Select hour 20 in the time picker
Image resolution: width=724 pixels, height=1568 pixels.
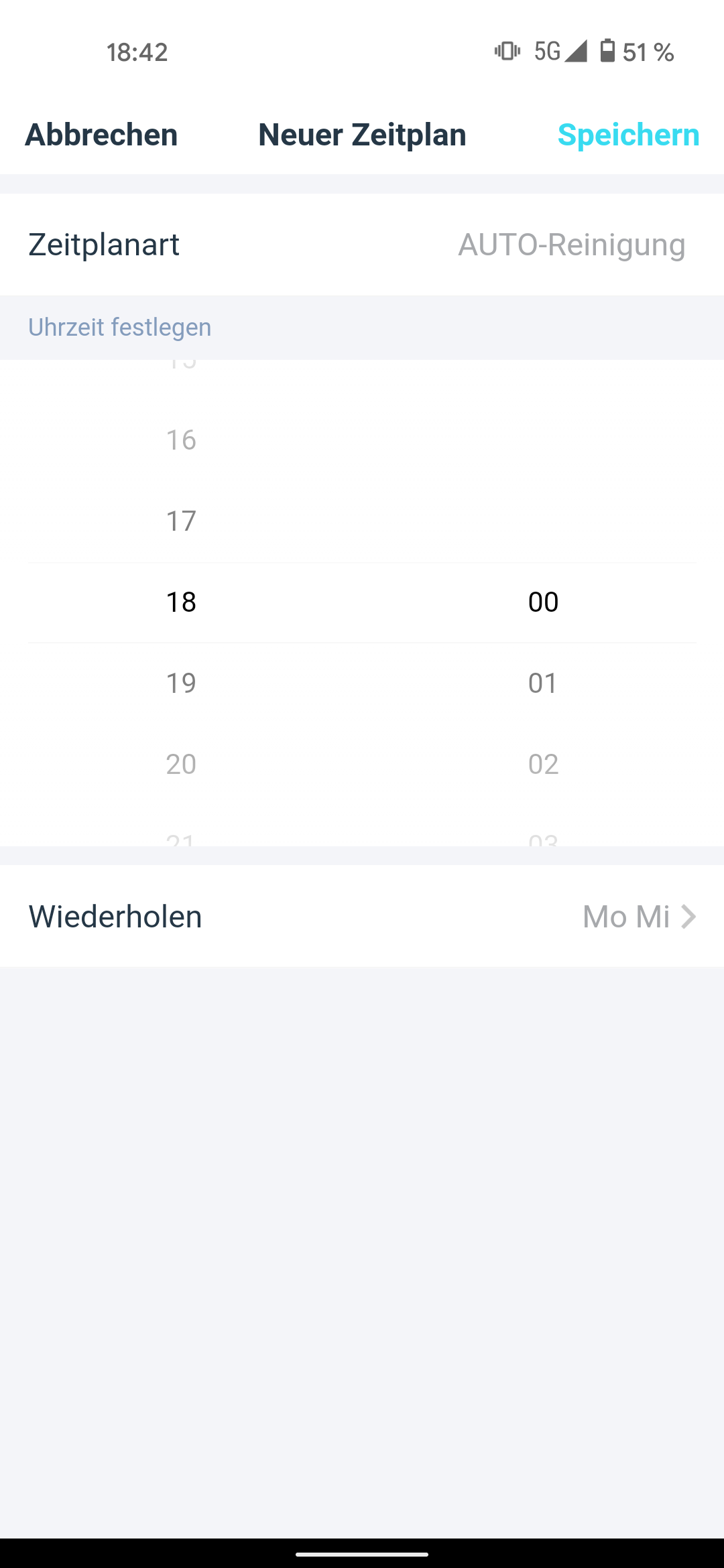[181, 764]
